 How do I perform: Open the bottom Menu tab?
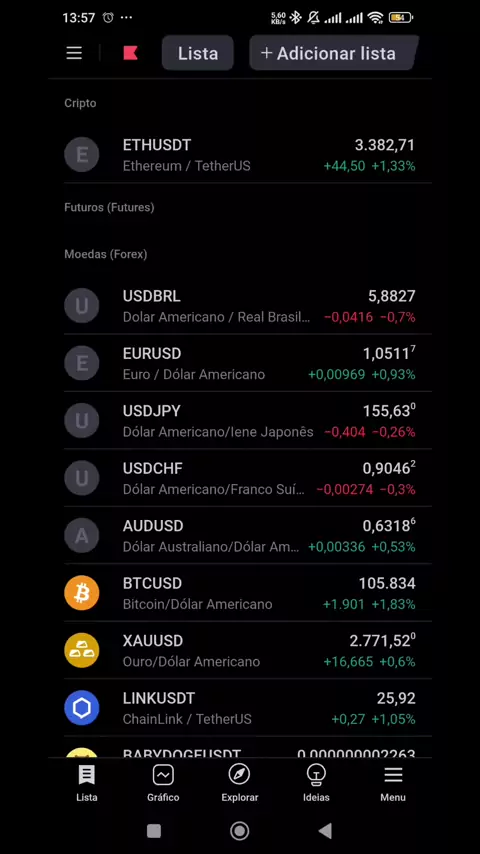click(x=393, y=784)
